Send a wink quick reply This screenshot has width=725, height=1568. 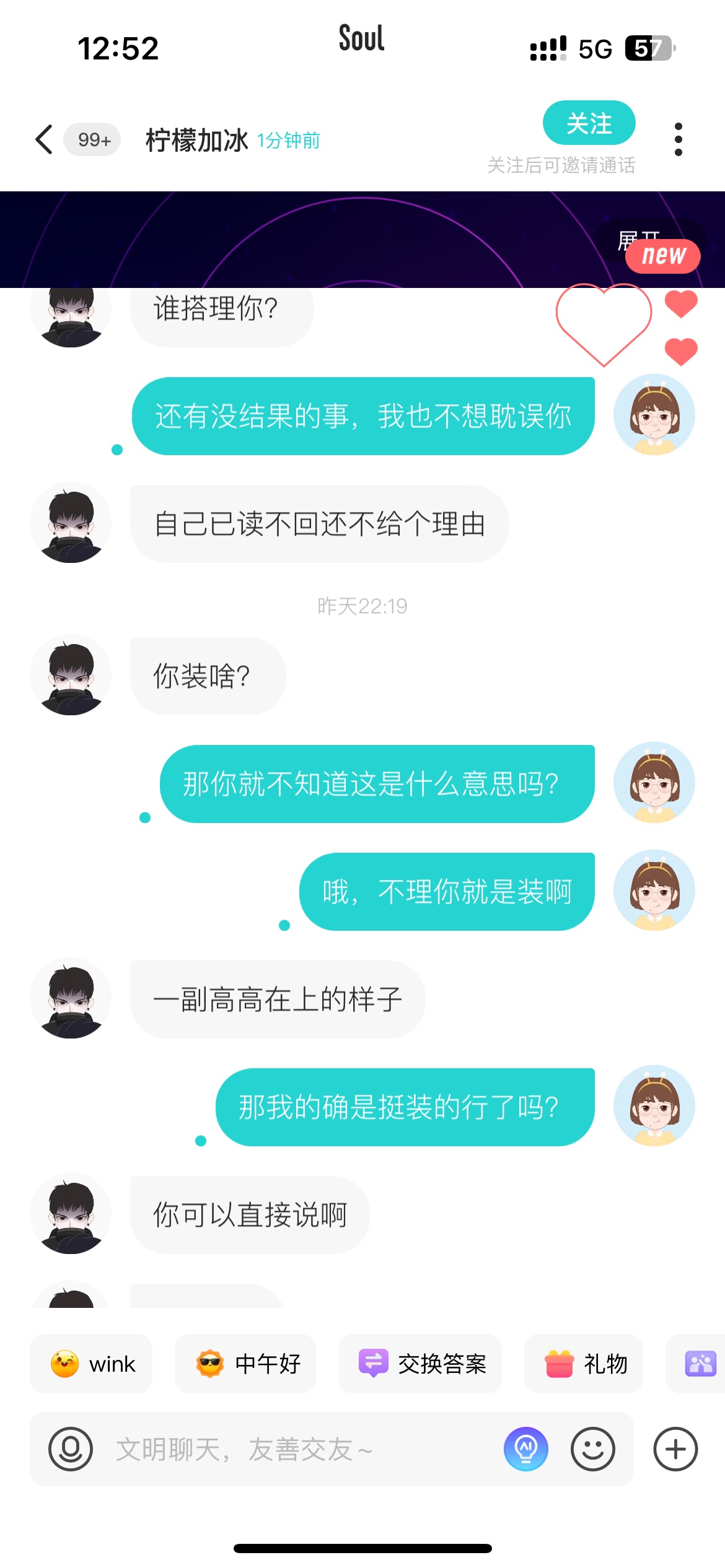pyautogui.click(x=92, y=1364)
